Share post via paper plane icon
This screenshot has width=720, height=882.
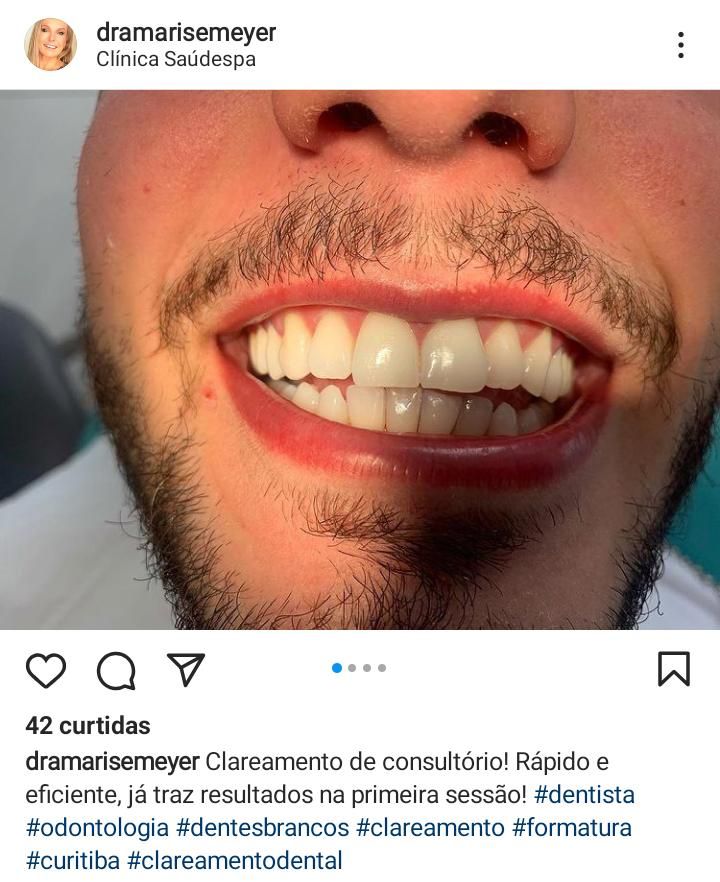[185, 669]
